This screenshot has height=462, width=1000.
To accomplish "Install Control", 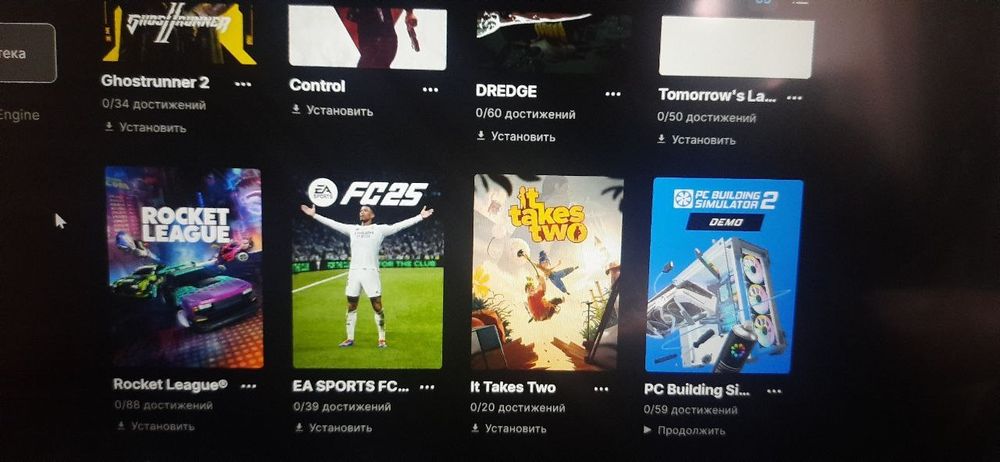I will (339, 110).
